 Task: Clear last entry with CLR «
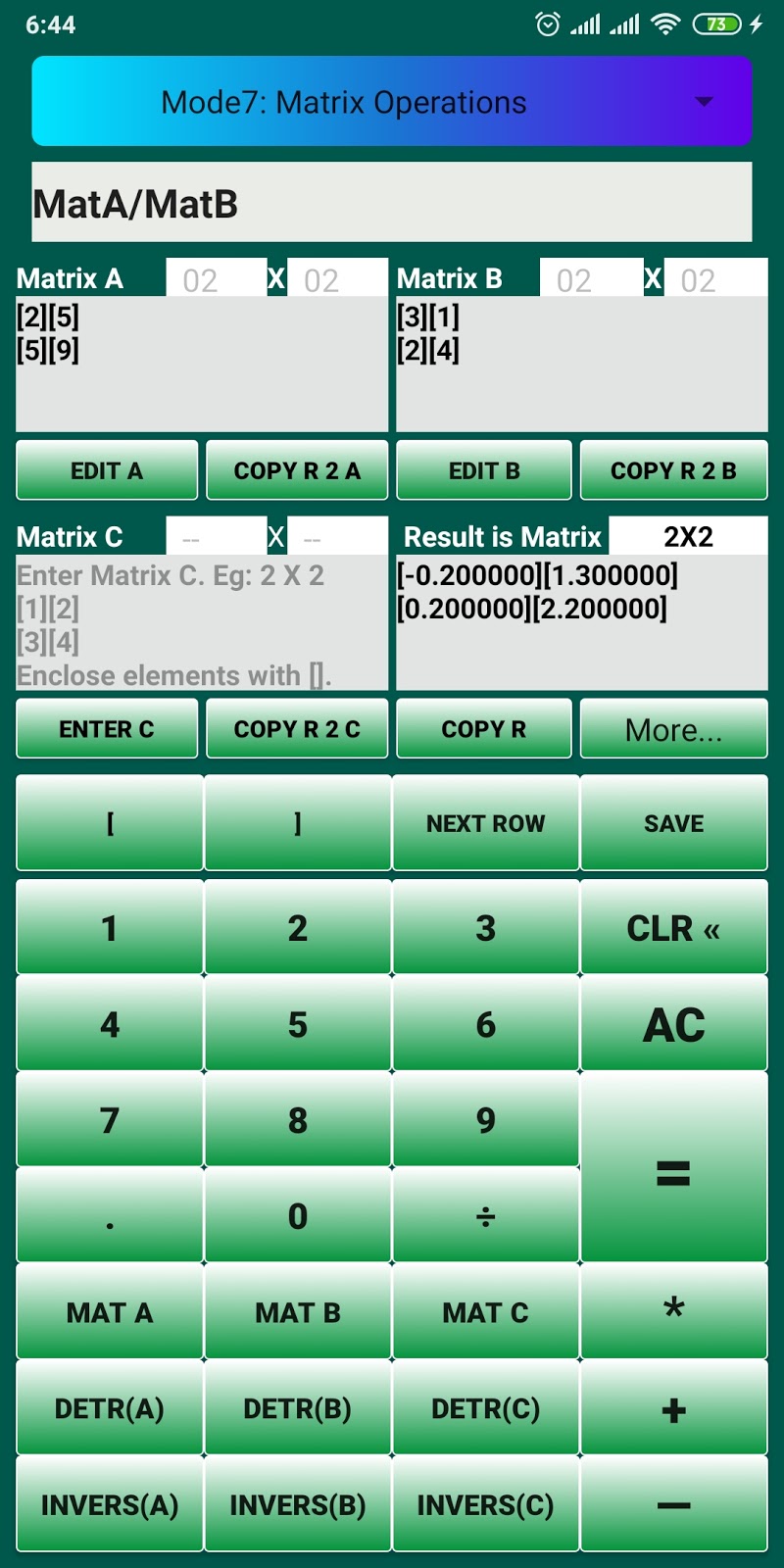pyautogui.click(x=673, y=928)
